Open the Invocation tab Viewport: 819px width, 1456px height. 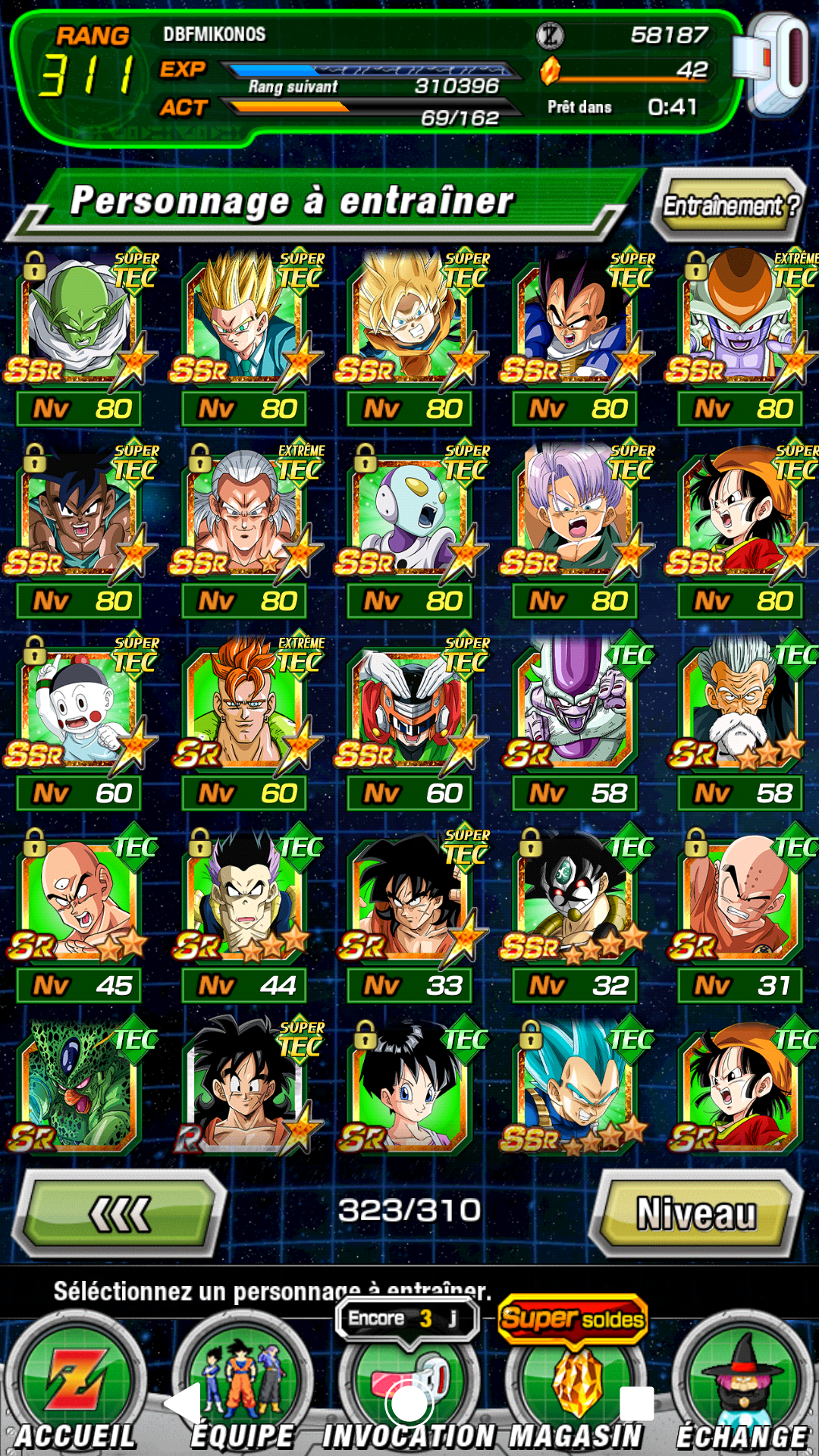(x=409, y=1388)
